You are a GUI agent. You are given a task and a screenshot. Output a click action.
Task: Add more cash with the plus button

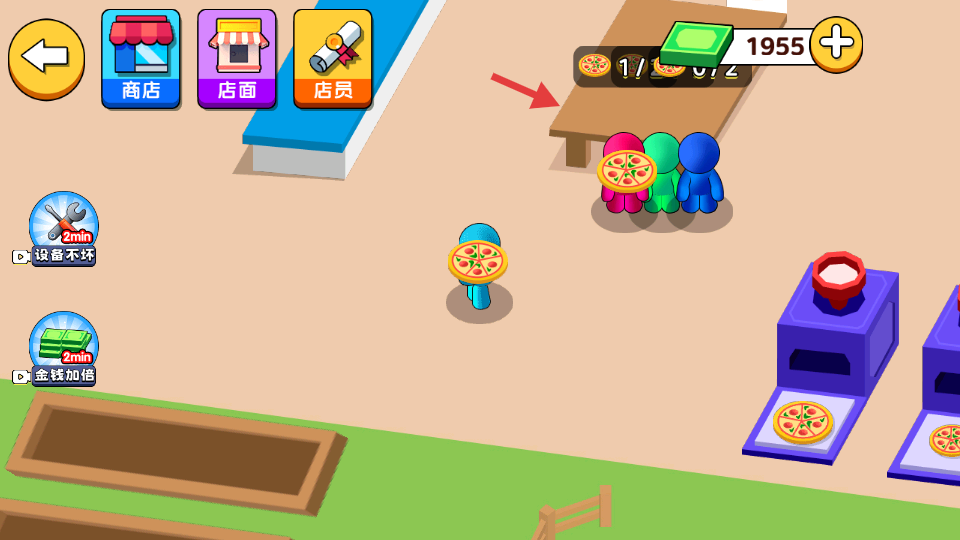coord(836,44)
